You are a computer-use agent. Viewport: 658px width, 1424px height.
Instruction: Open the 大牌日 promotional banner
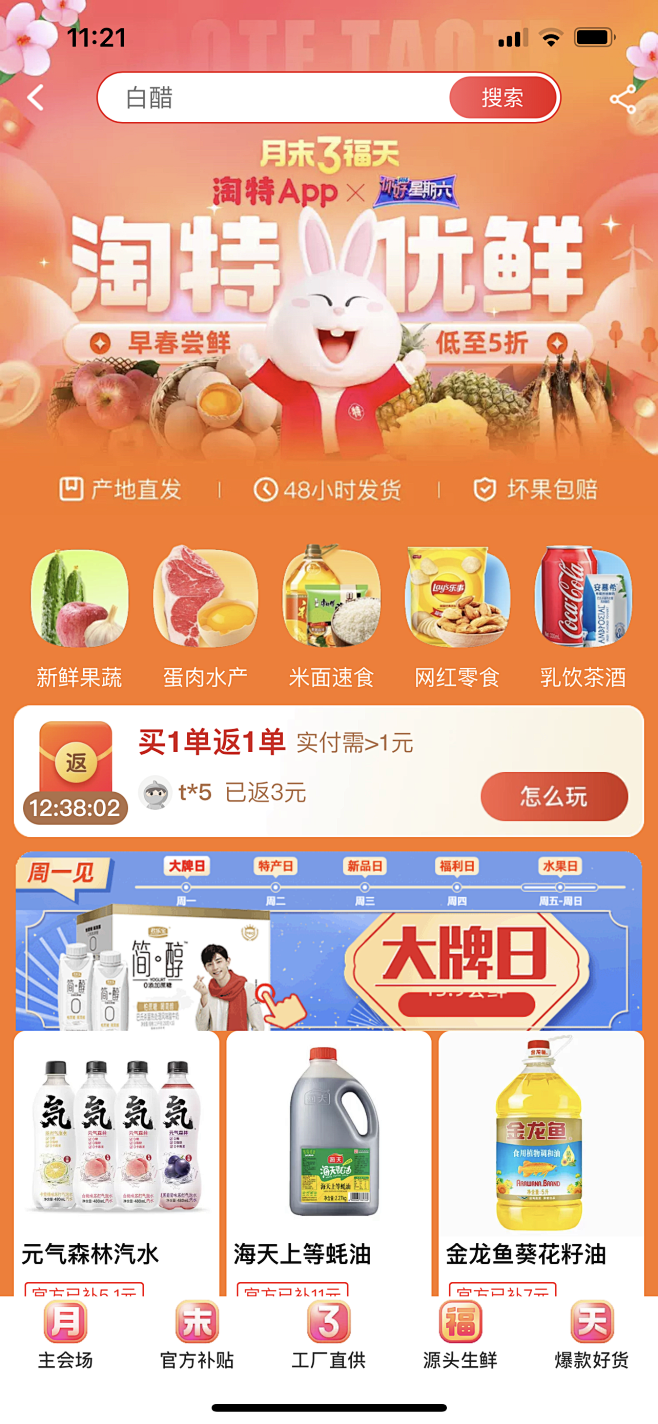(329, 941)
